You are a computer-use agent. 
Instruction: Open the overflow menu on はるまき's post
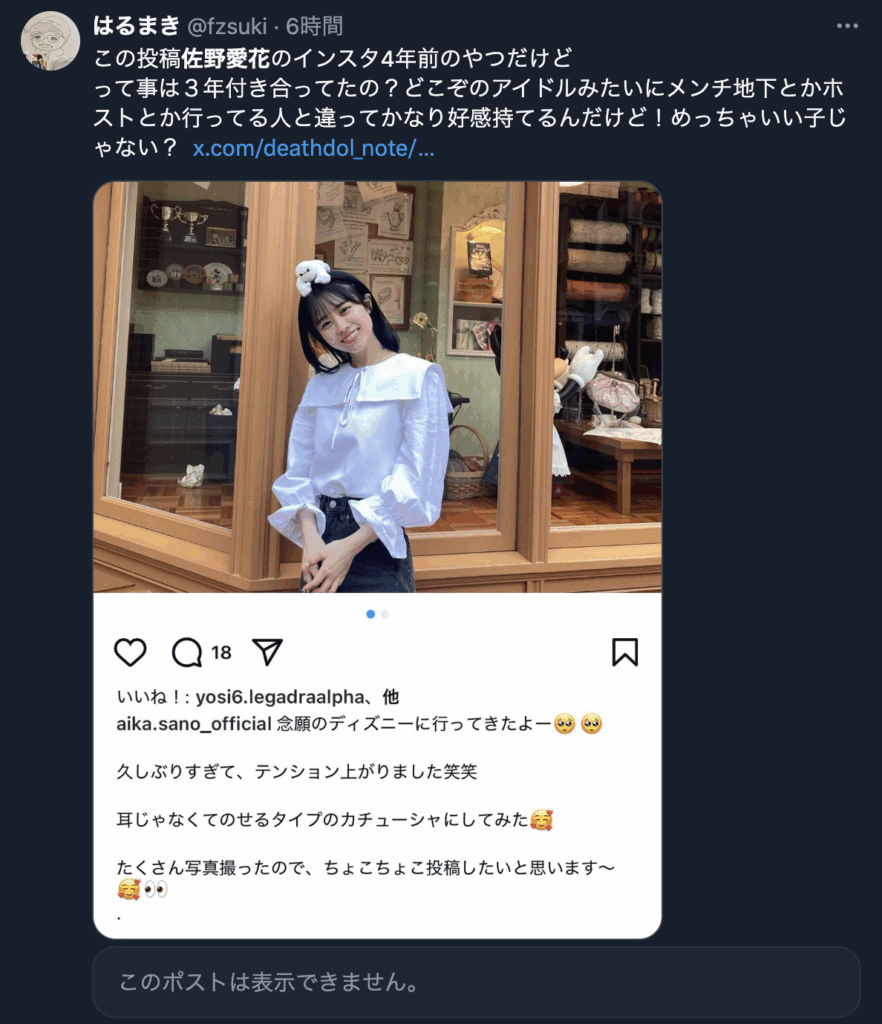pos(847,27)
